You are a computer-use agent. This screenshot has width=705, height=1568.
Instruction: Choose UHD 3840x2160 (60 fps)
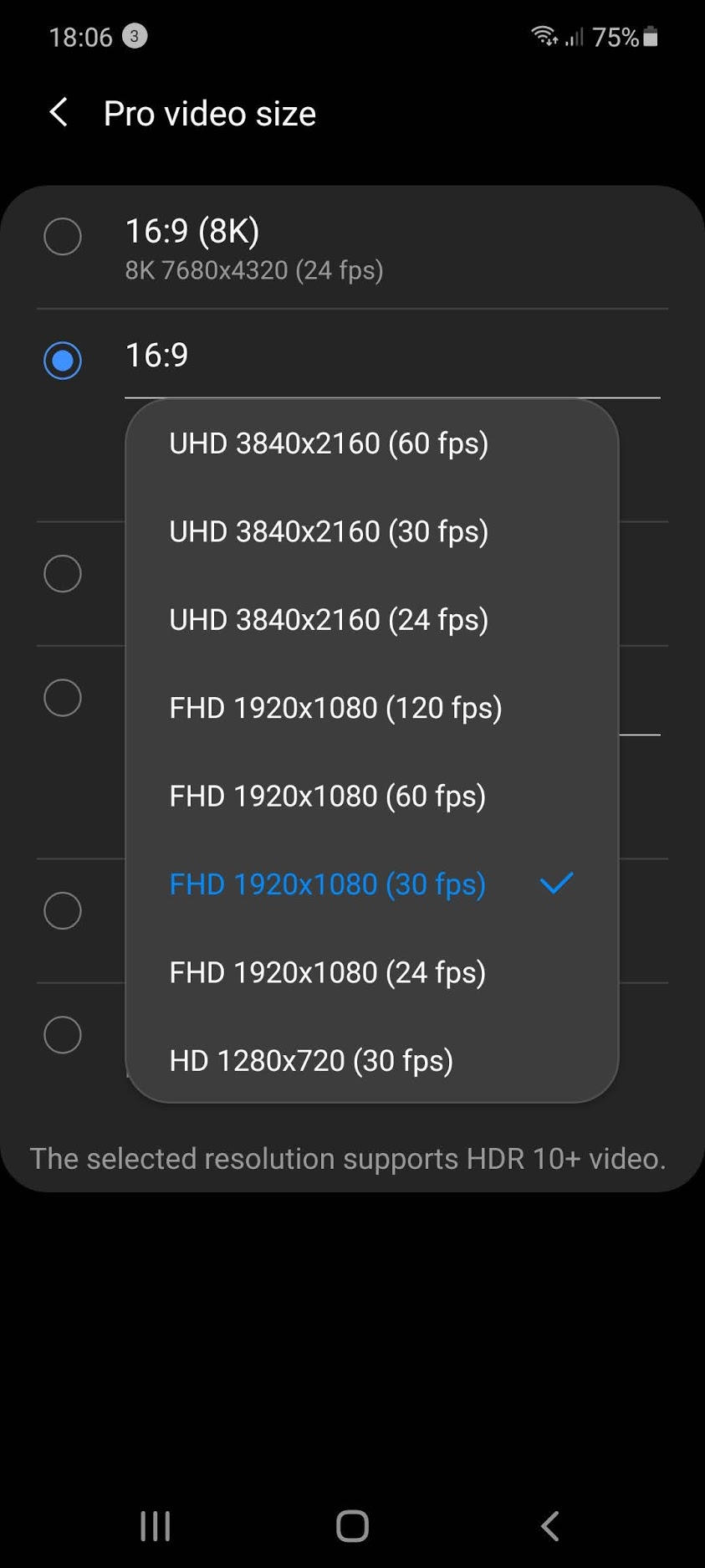(372, 443)
